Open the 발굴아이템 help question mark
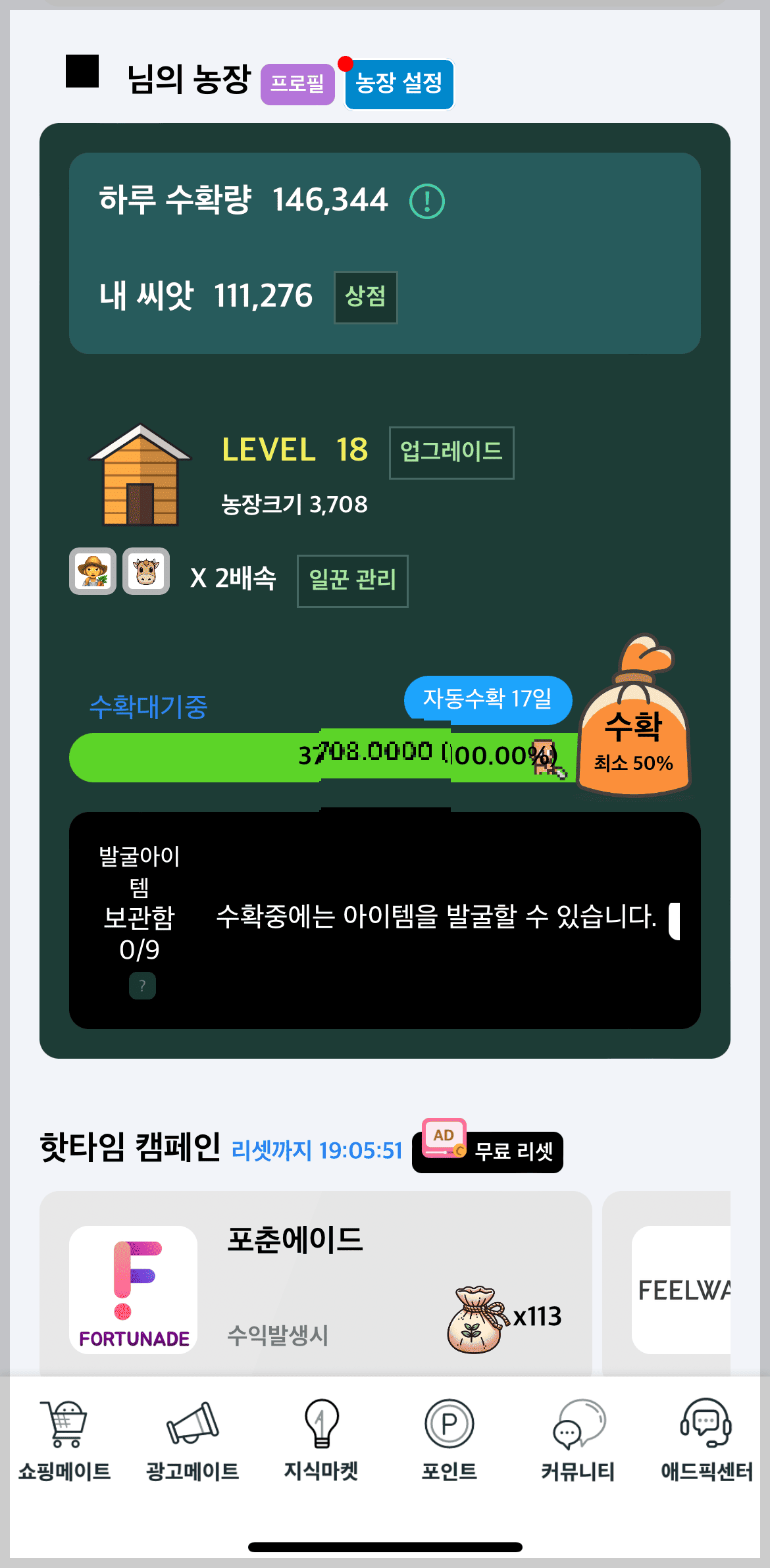Viewport: 770px width, 1568px height. 141,985
